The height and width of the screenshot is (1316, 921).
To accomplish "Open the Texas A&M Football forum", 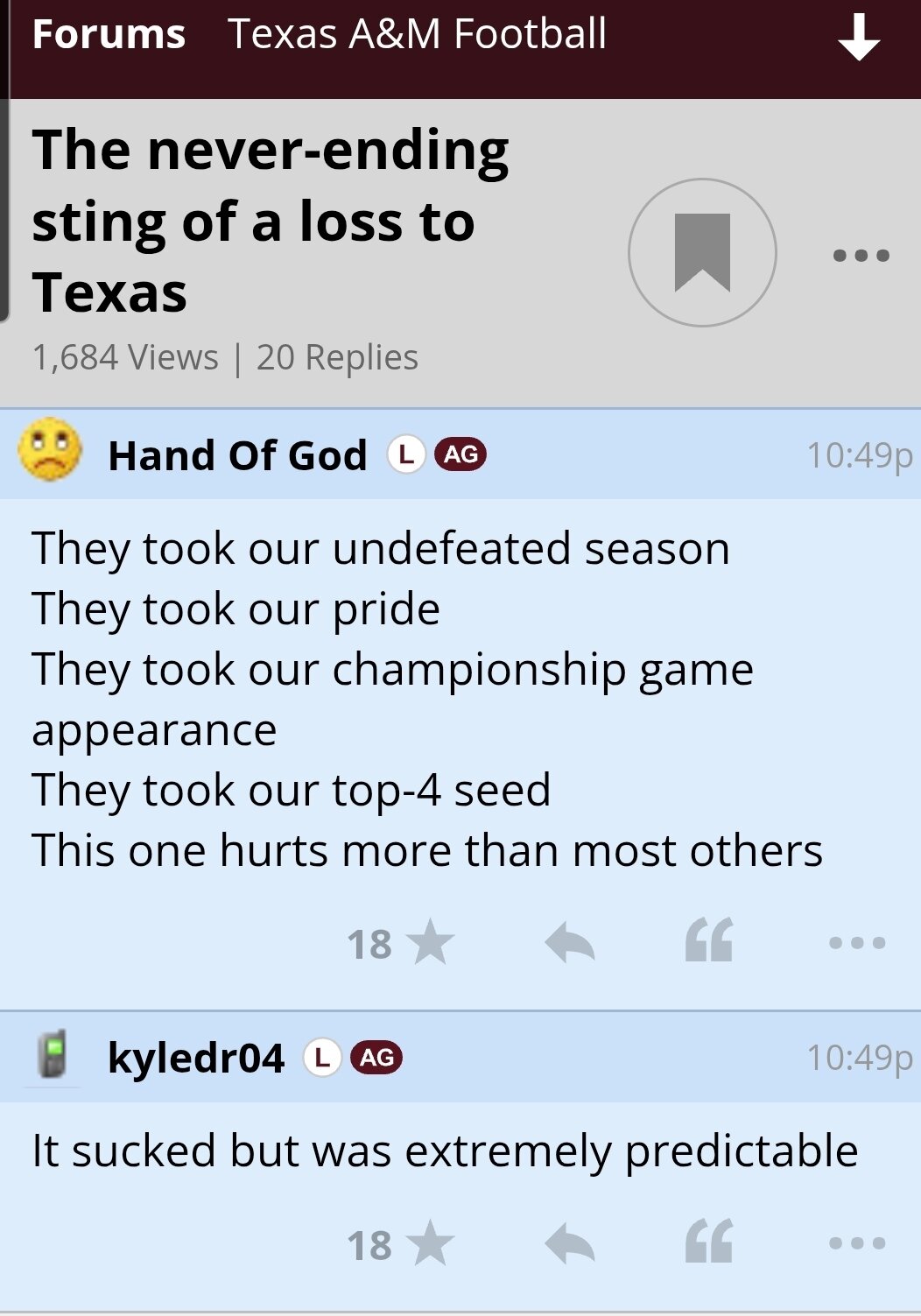I will tap(417, 35).
